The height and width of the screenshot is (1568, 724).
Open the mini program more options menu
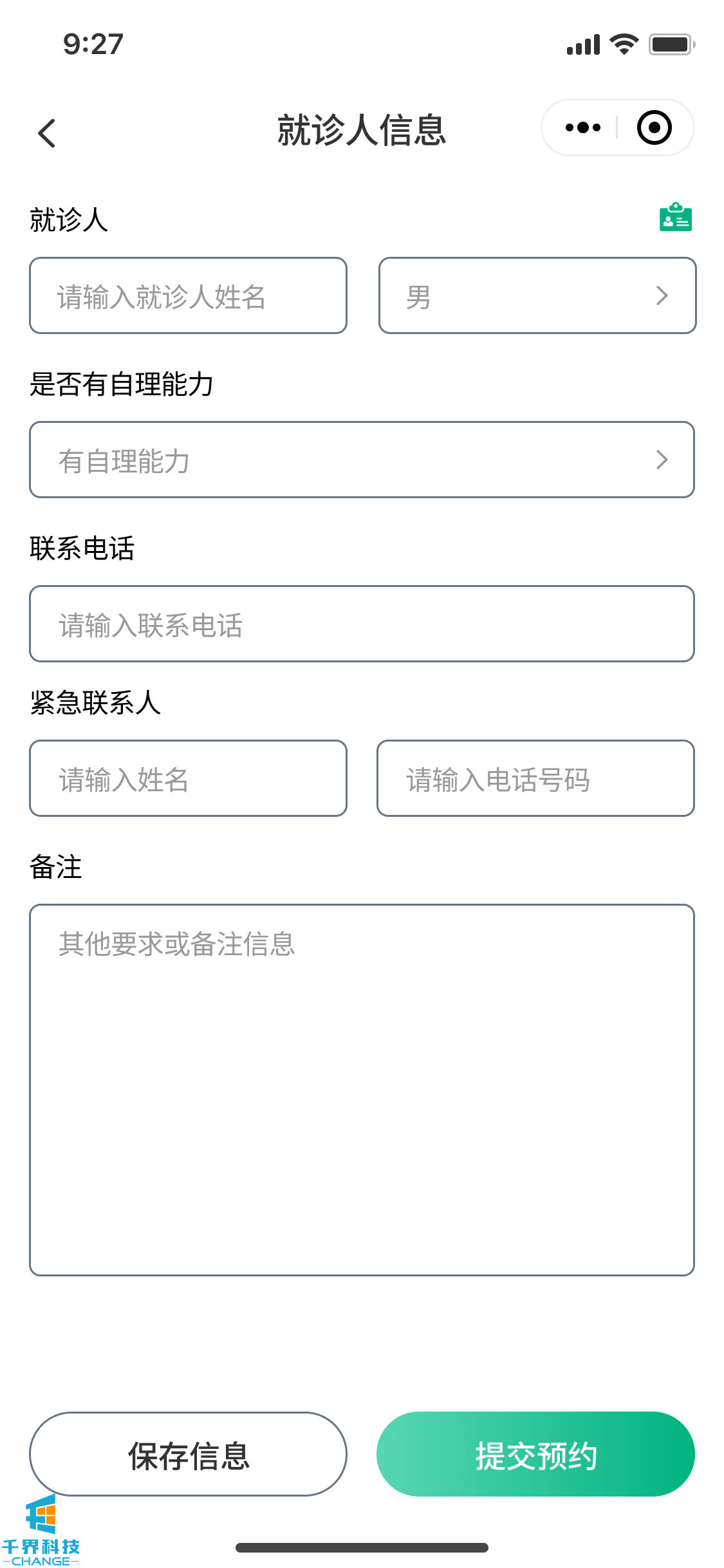(x=582, y=127)
